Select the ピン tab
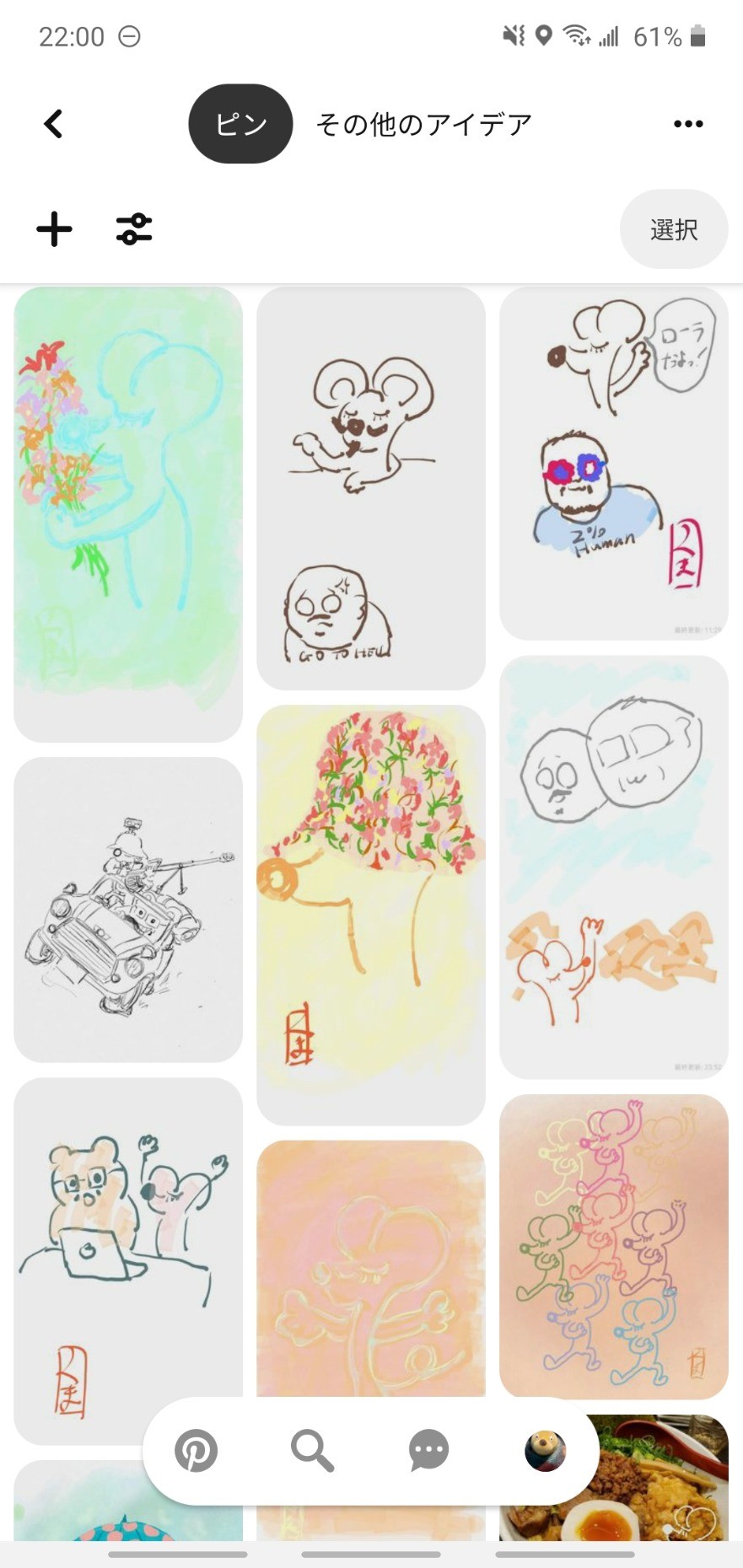 (x=240, y=124)
